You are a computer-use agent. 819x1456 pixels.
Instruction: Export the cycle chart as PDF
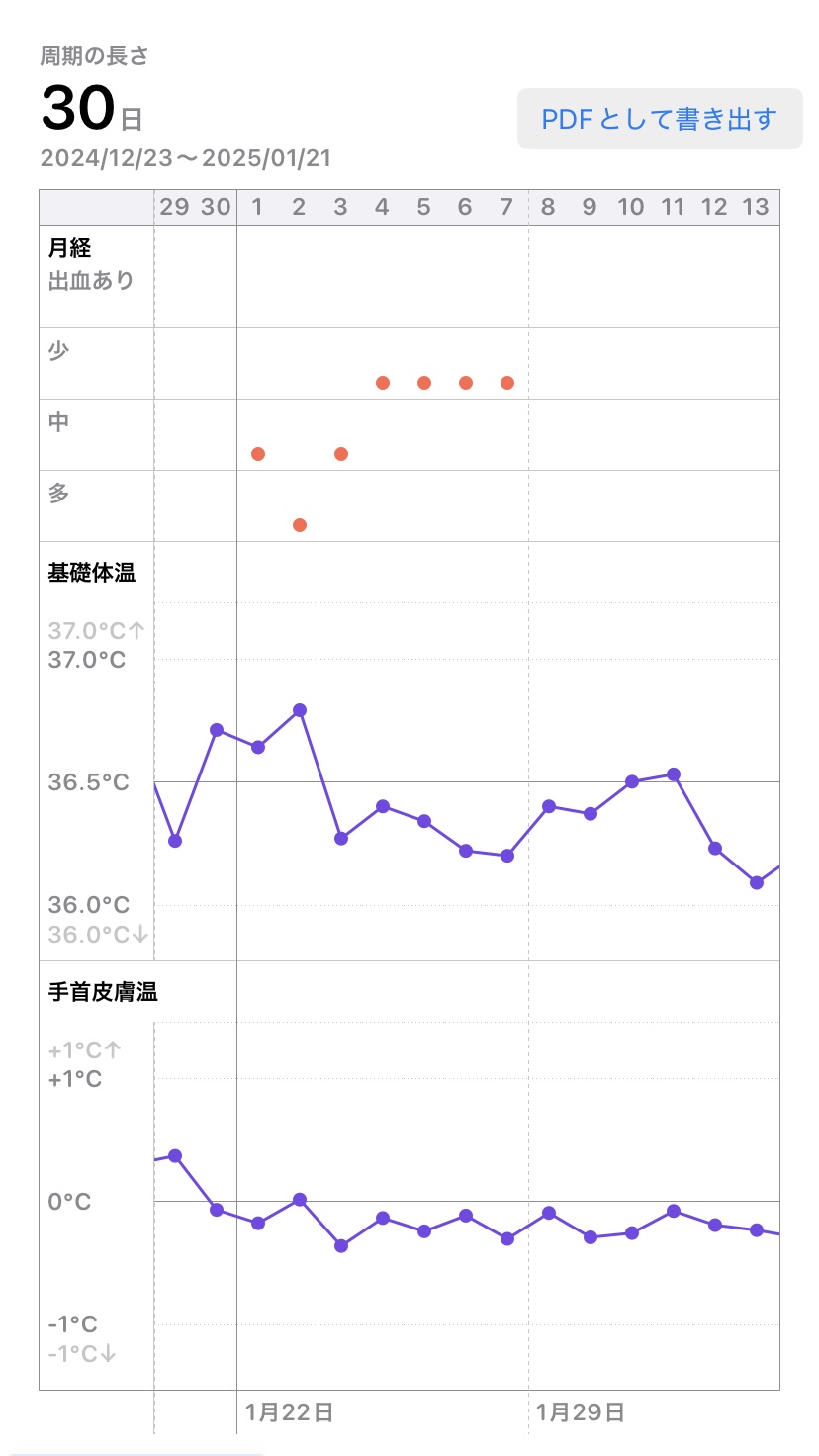[x=660, y=119]
